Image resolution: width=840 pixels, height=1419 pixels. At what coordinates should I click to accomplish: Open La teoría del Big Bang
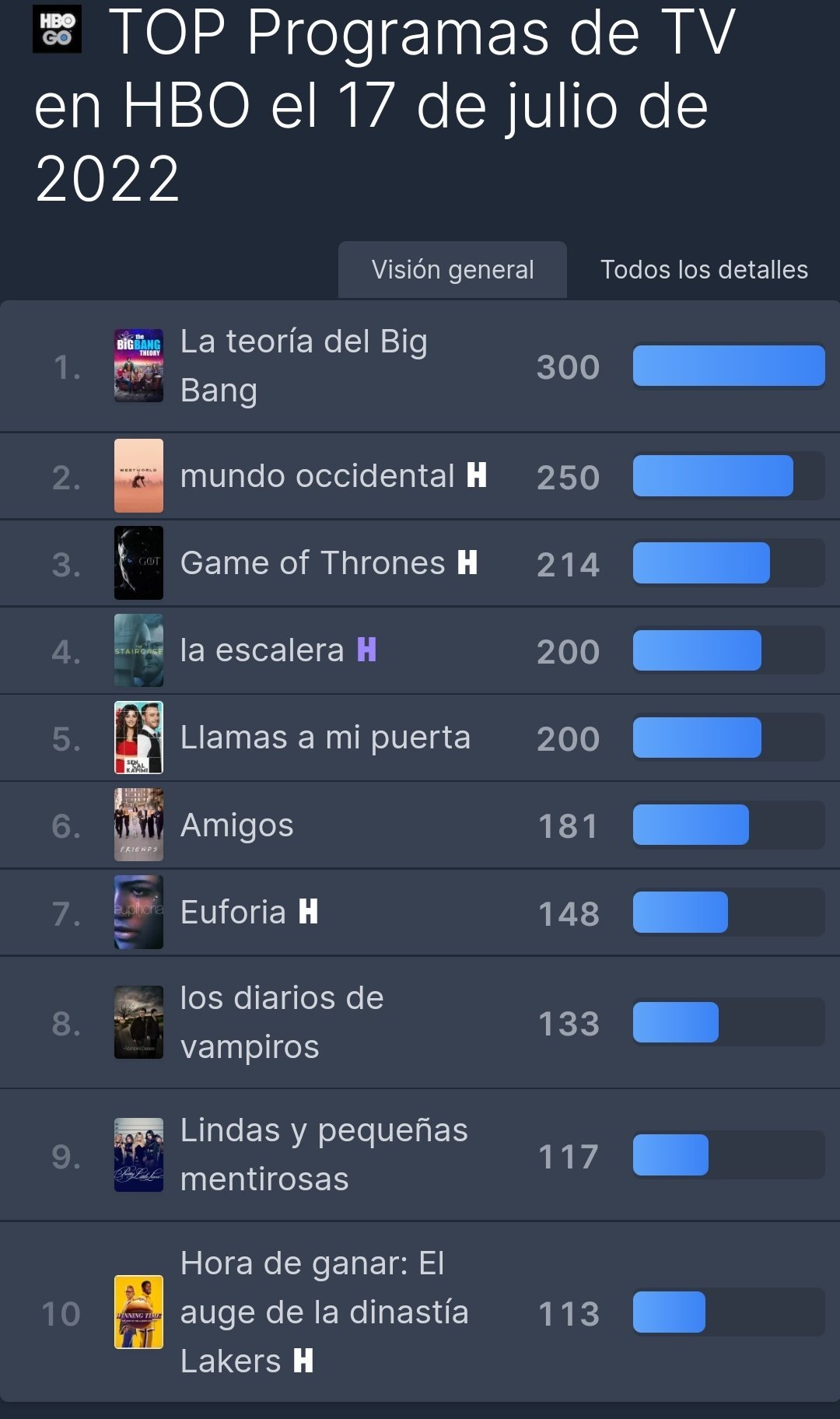click(303, 366)
